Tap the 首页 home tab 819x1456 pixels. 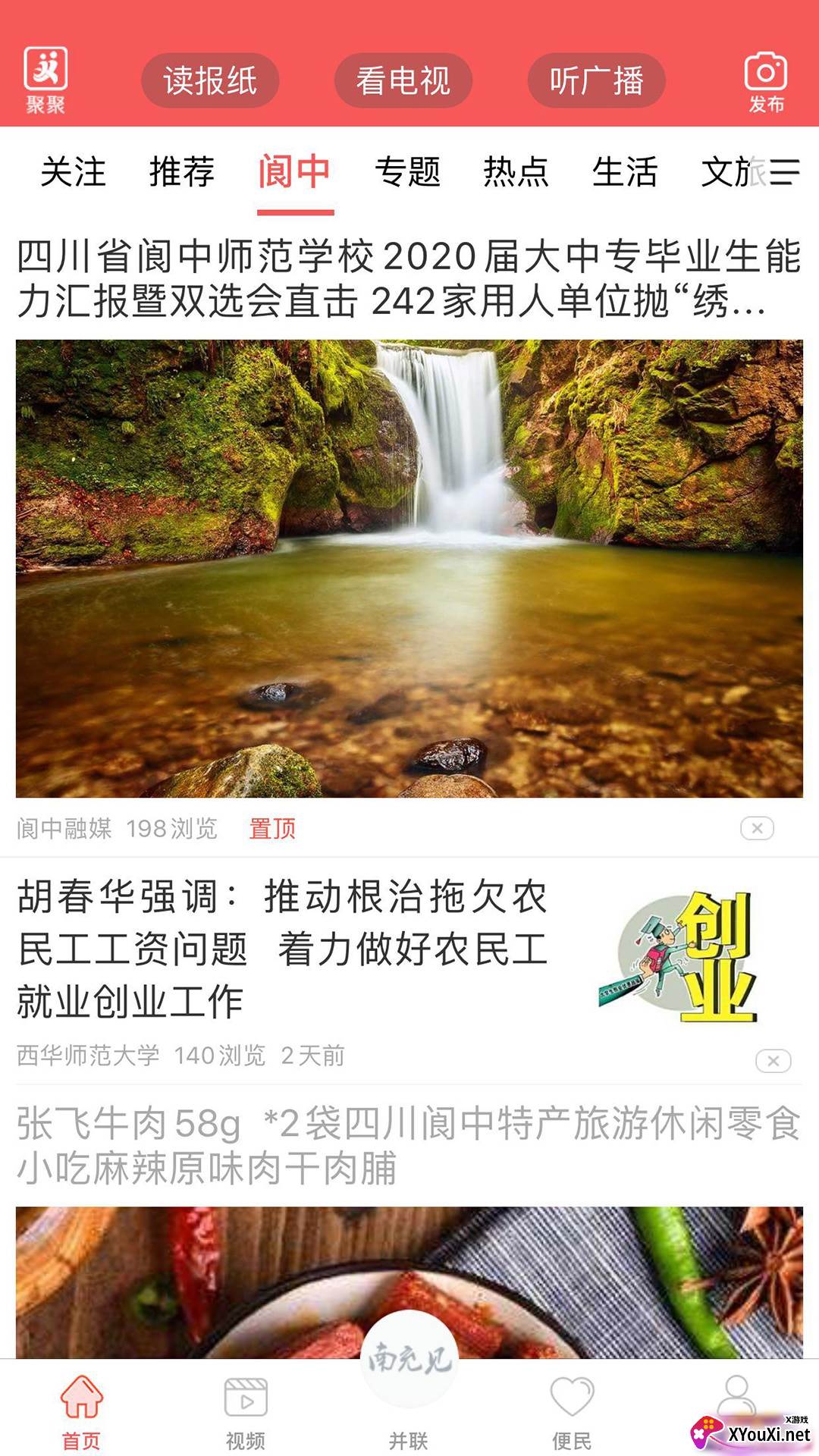click(81, 1413)
